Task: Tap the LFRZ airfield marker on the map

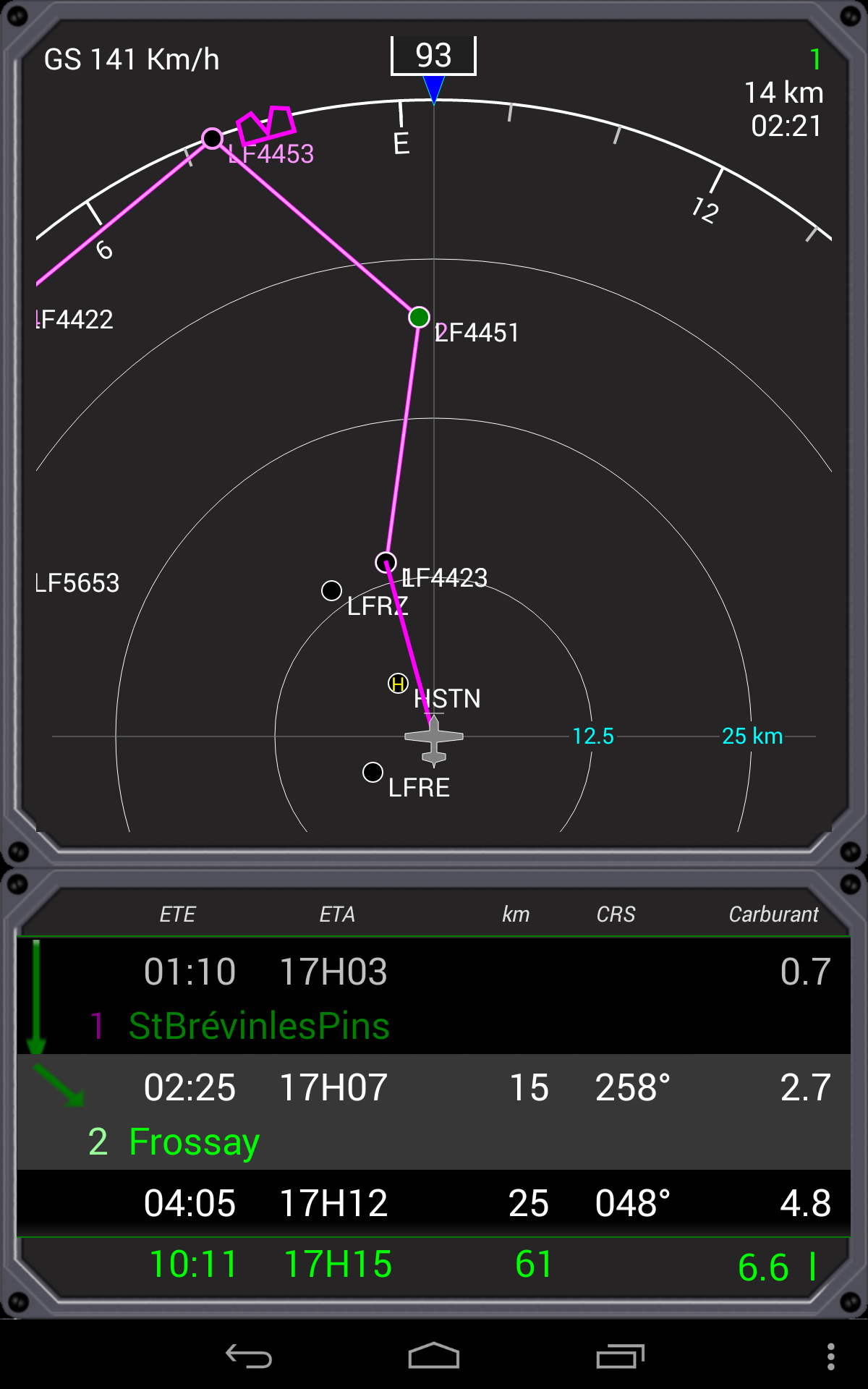Action: click(x=331, y=590)
